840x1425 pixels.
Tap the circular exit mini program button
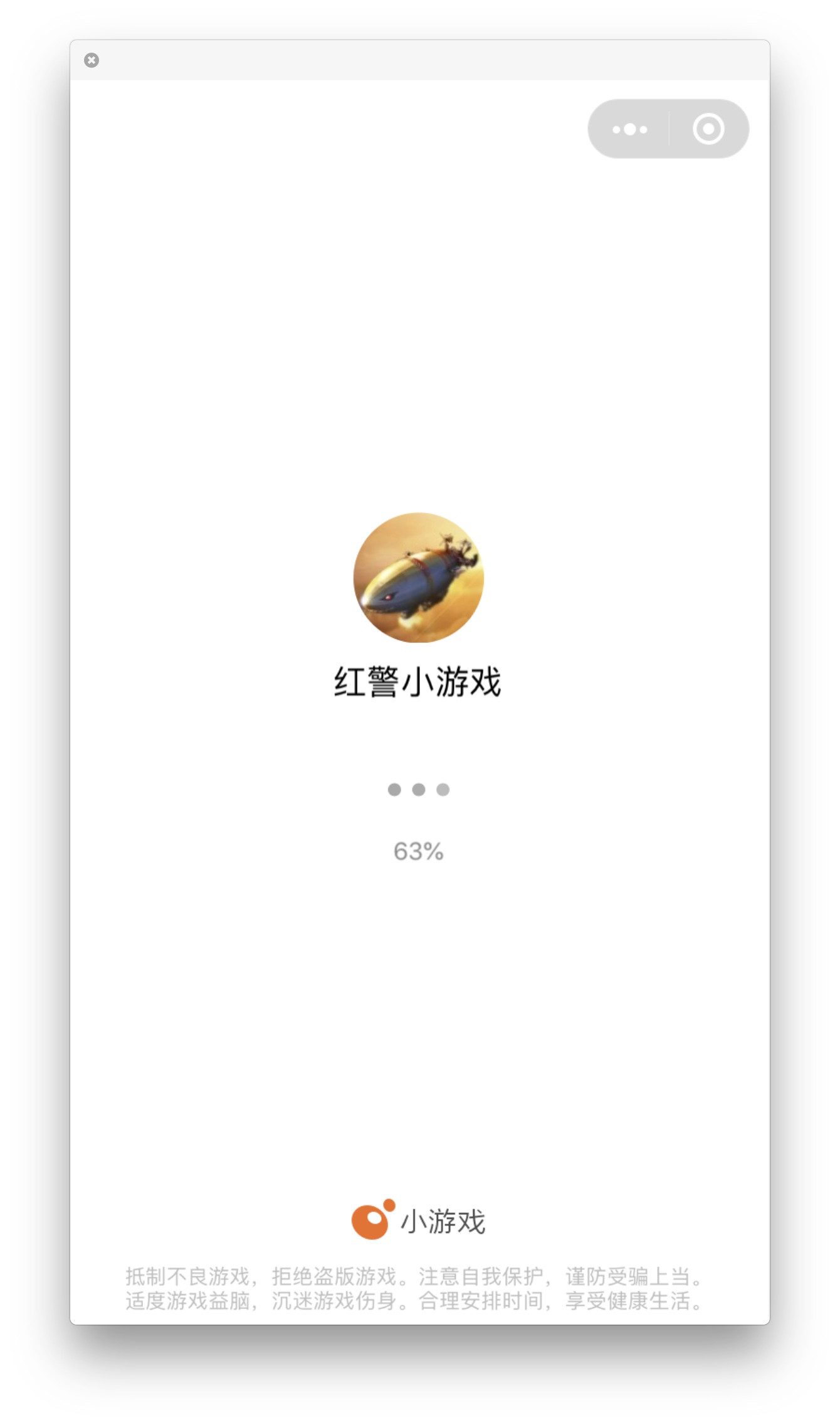click(x=708, y=129)
